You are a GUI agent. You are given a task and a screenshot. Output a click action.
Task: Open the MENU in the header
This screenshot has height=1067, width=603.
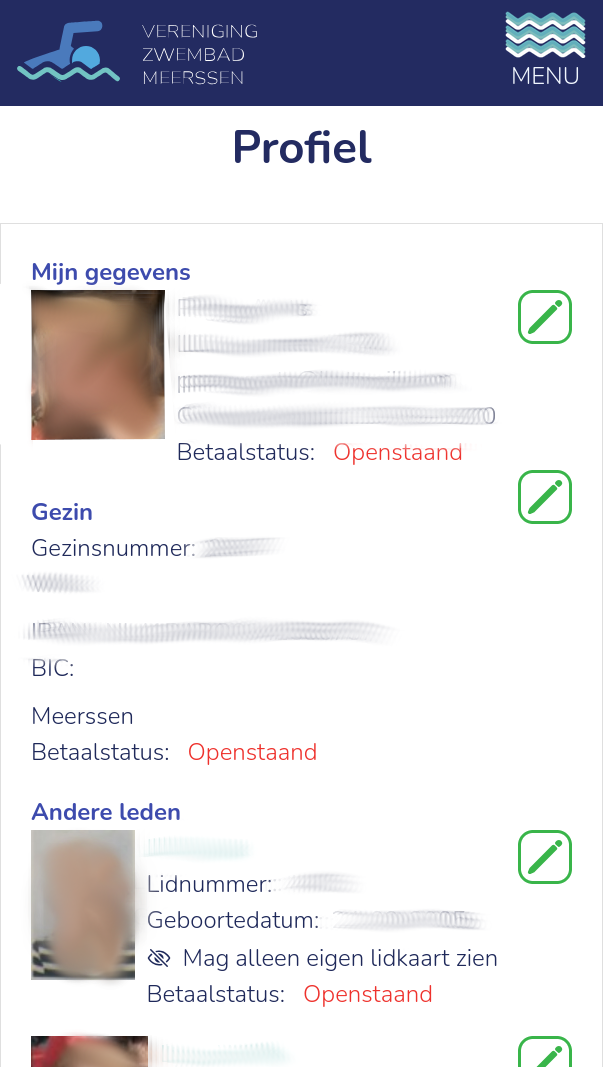(544, 50)
